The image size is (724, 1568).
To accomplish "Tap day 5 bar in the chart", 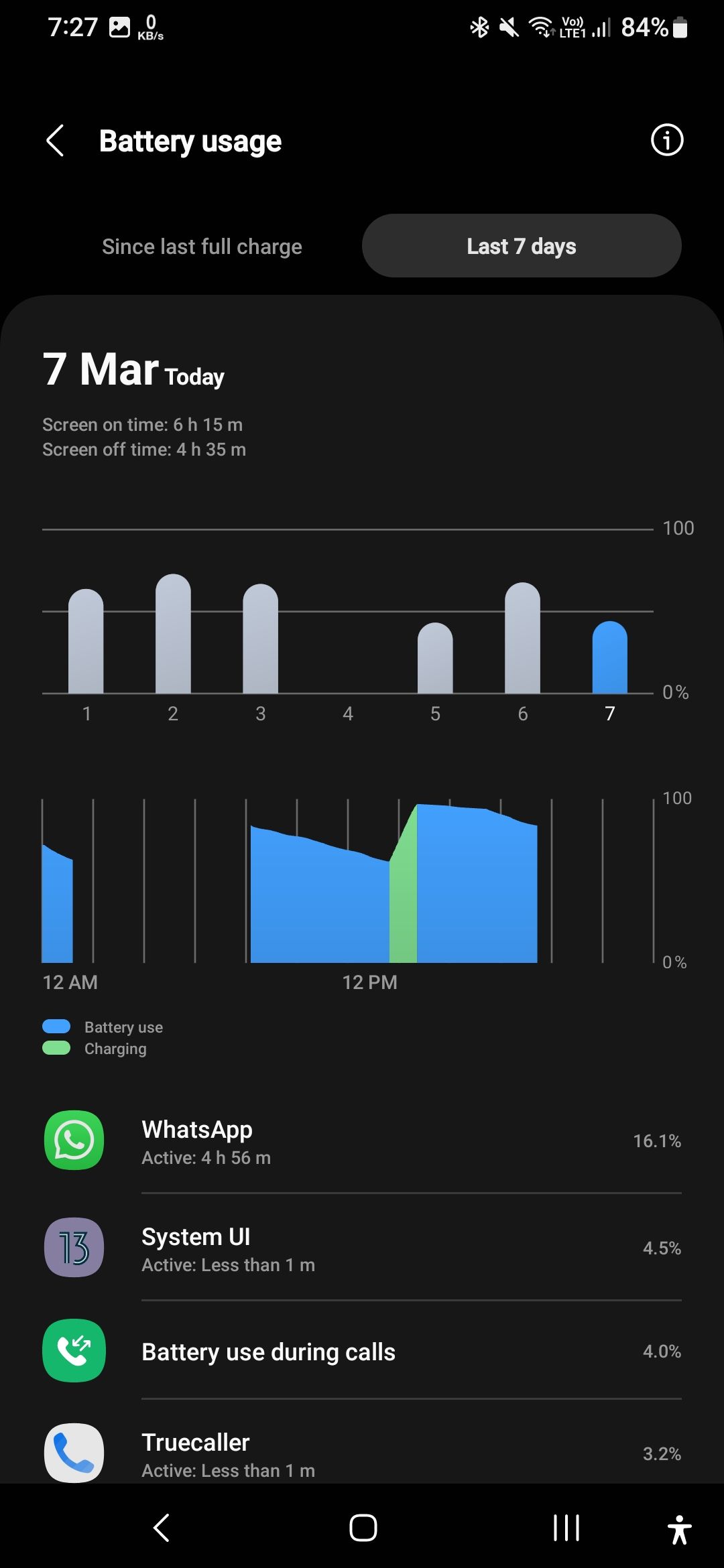I will pos(435,660).
